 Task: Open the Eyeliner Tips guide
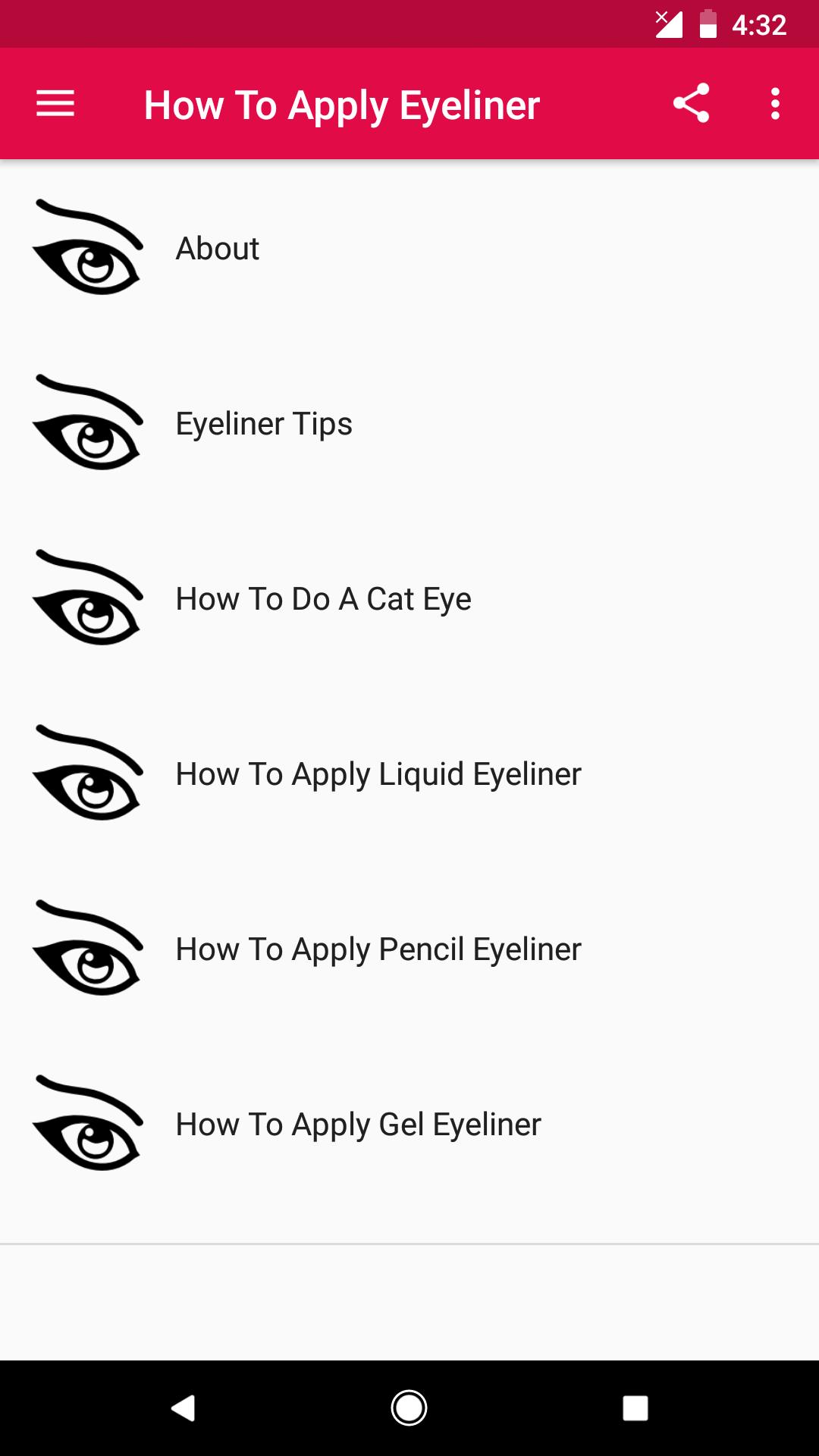(264, 423)
